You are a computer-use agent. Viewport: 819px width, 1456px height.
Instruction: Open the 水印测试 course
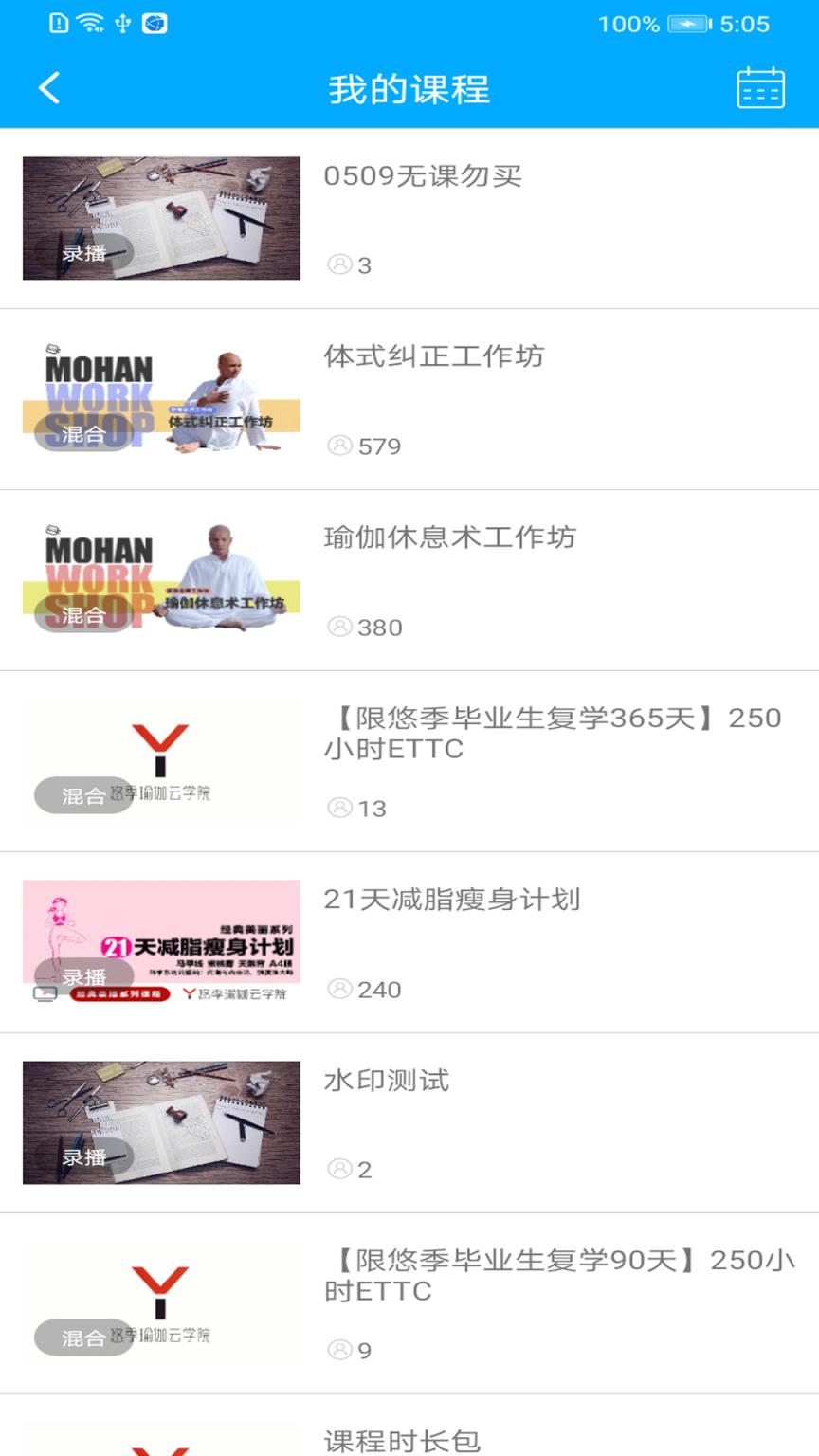[386, 1081]
